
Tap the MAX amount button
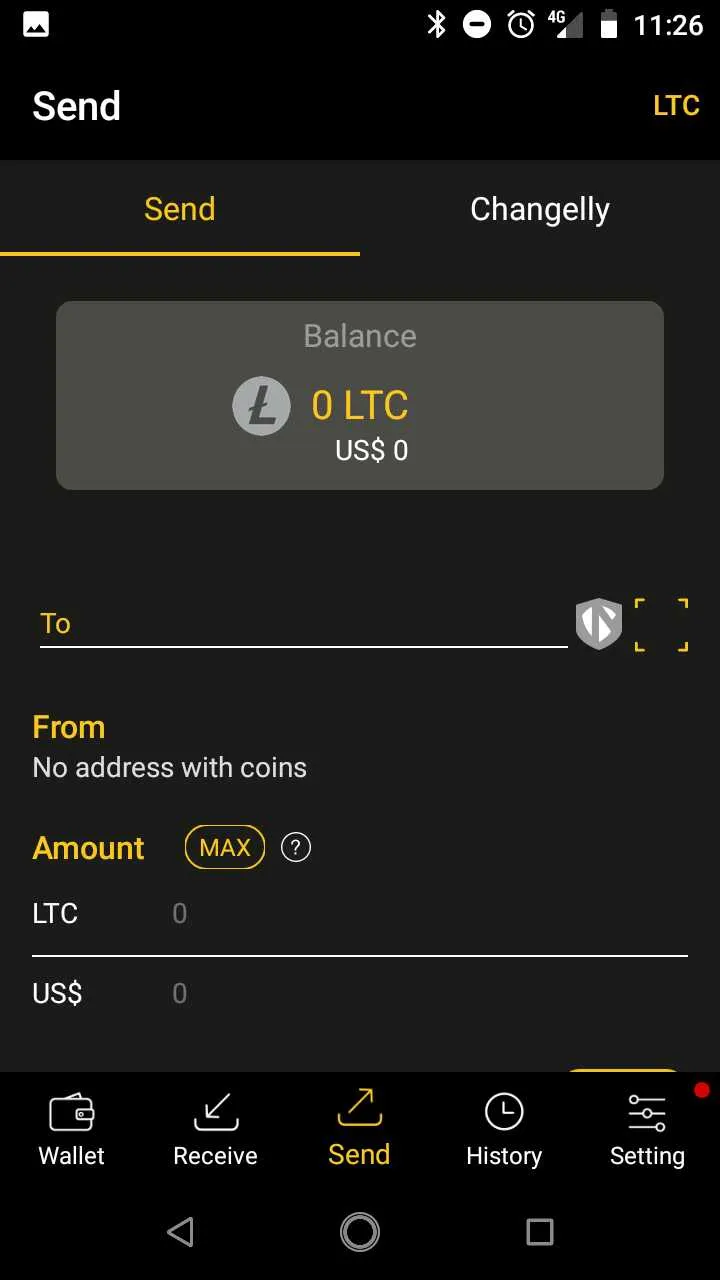(x=224, y=847)
